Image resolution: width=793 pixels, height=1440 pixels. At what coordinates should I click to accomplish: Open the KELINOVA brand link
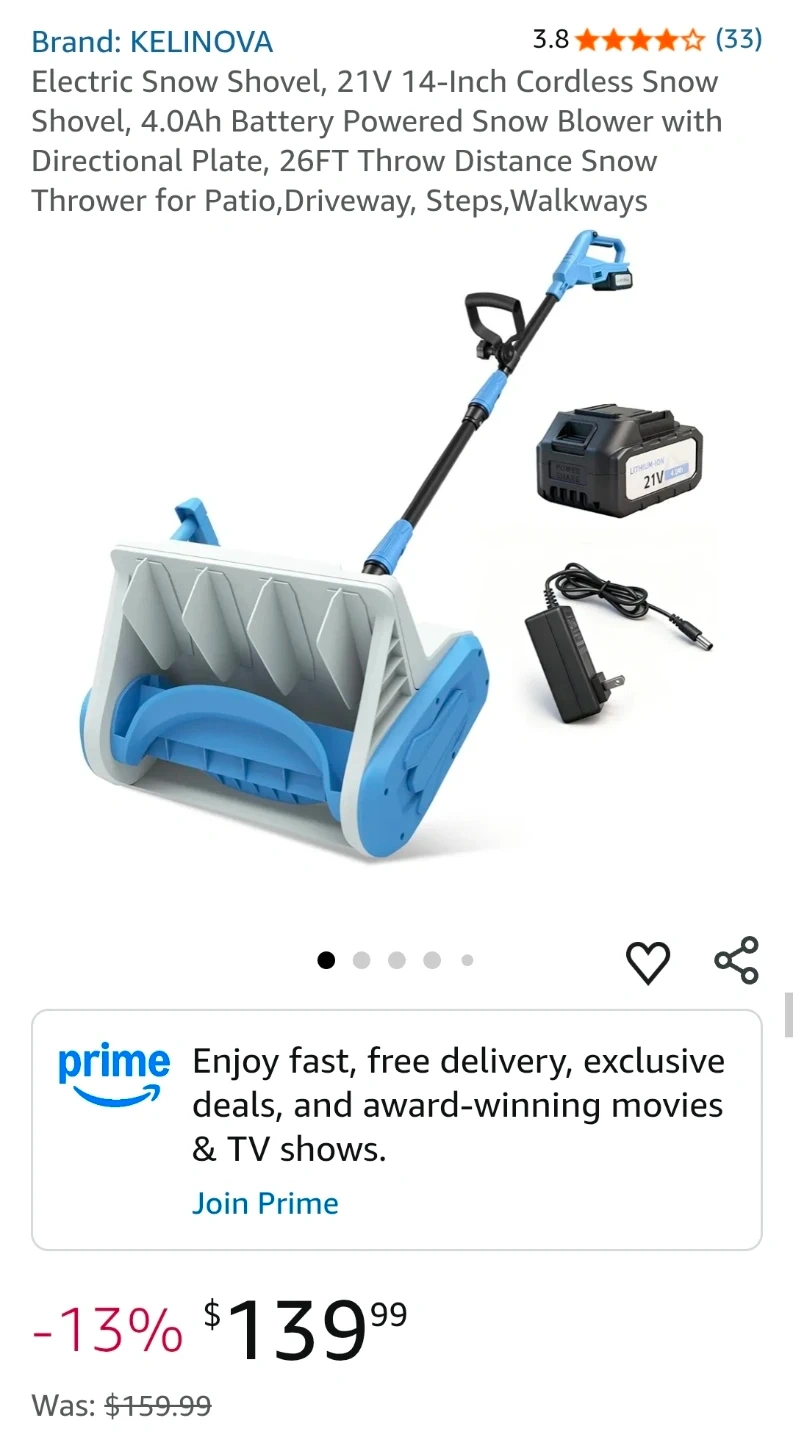[x=152, y=42]
